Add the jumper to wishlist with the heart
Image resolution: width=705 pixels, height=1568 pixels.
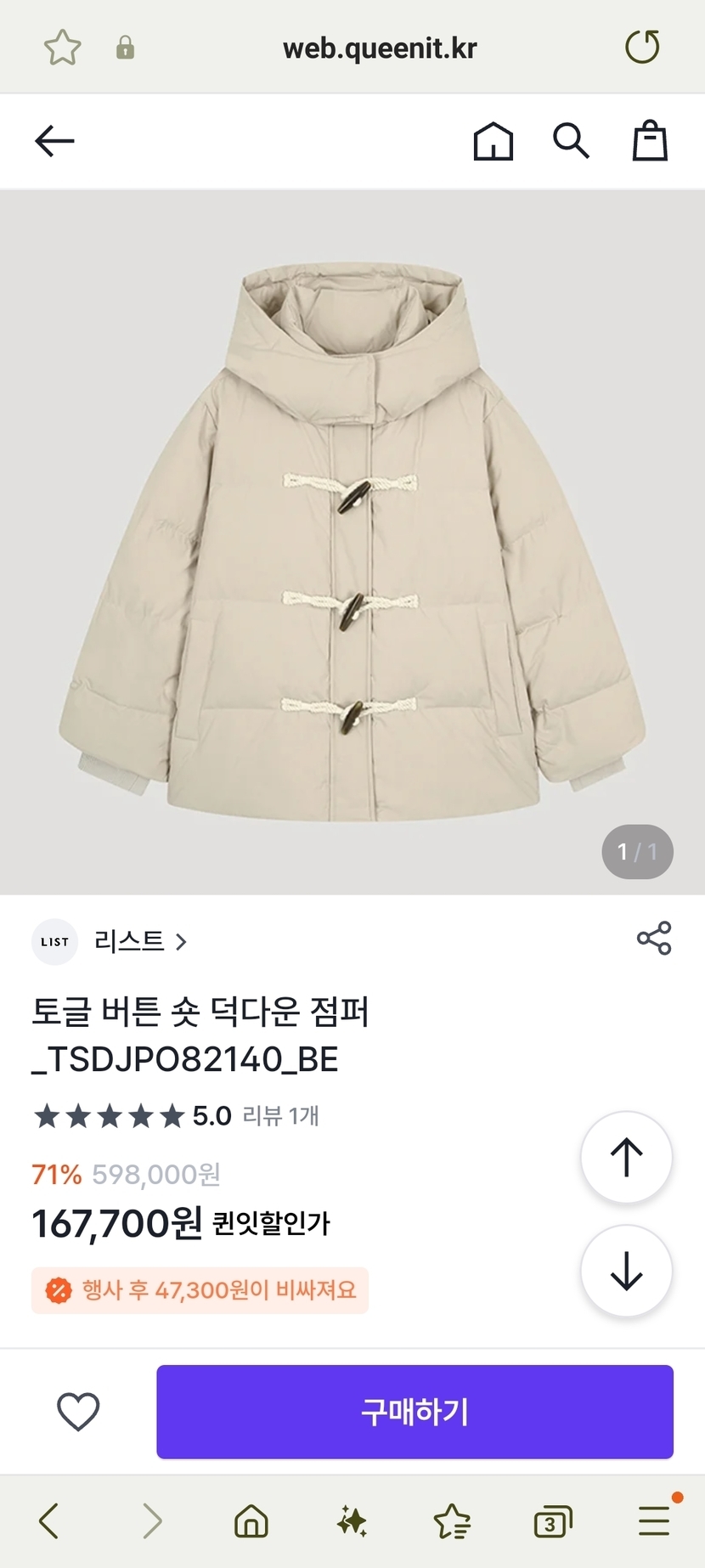pyautogui.click(x=78, y=1412)
